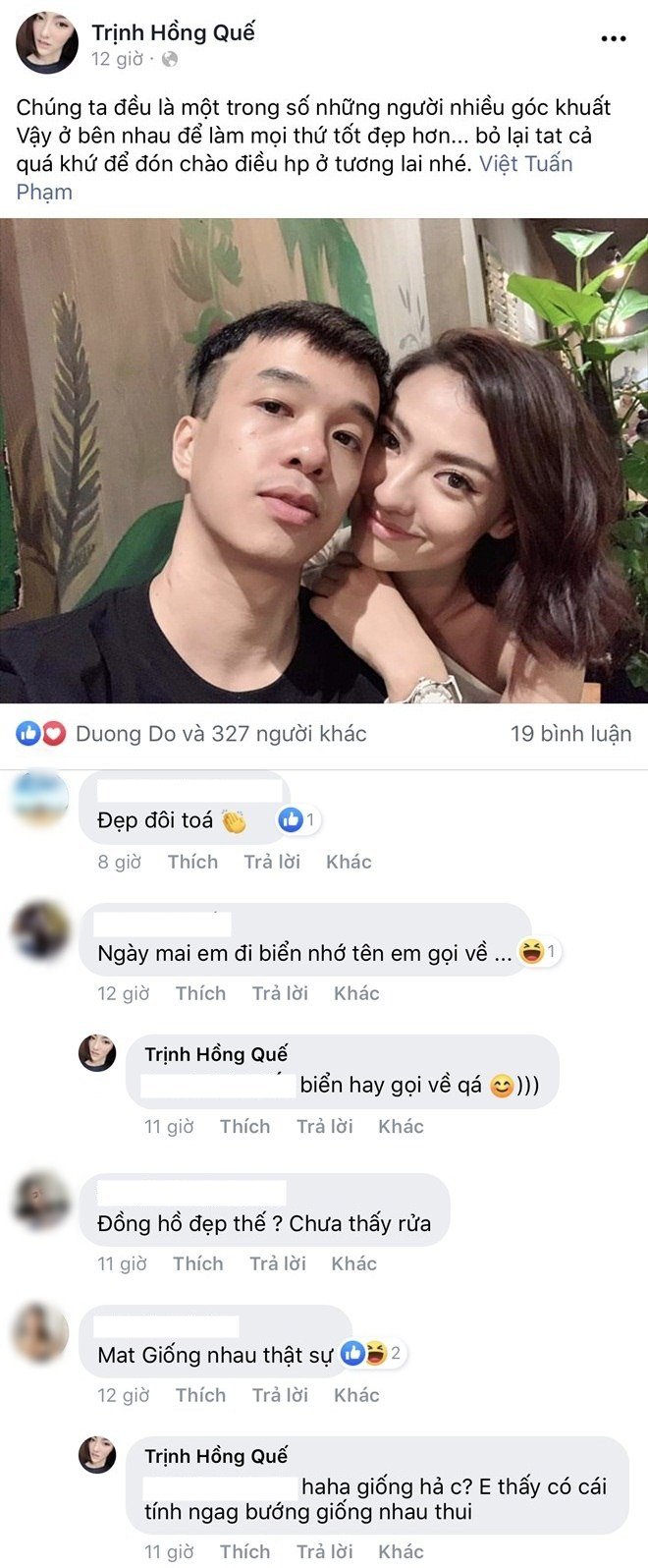Reply to Trịnh Hồng Quế's 'haha giống hả c' reply
Screen dimensions: 648x1568
[x=324, y=1551]
